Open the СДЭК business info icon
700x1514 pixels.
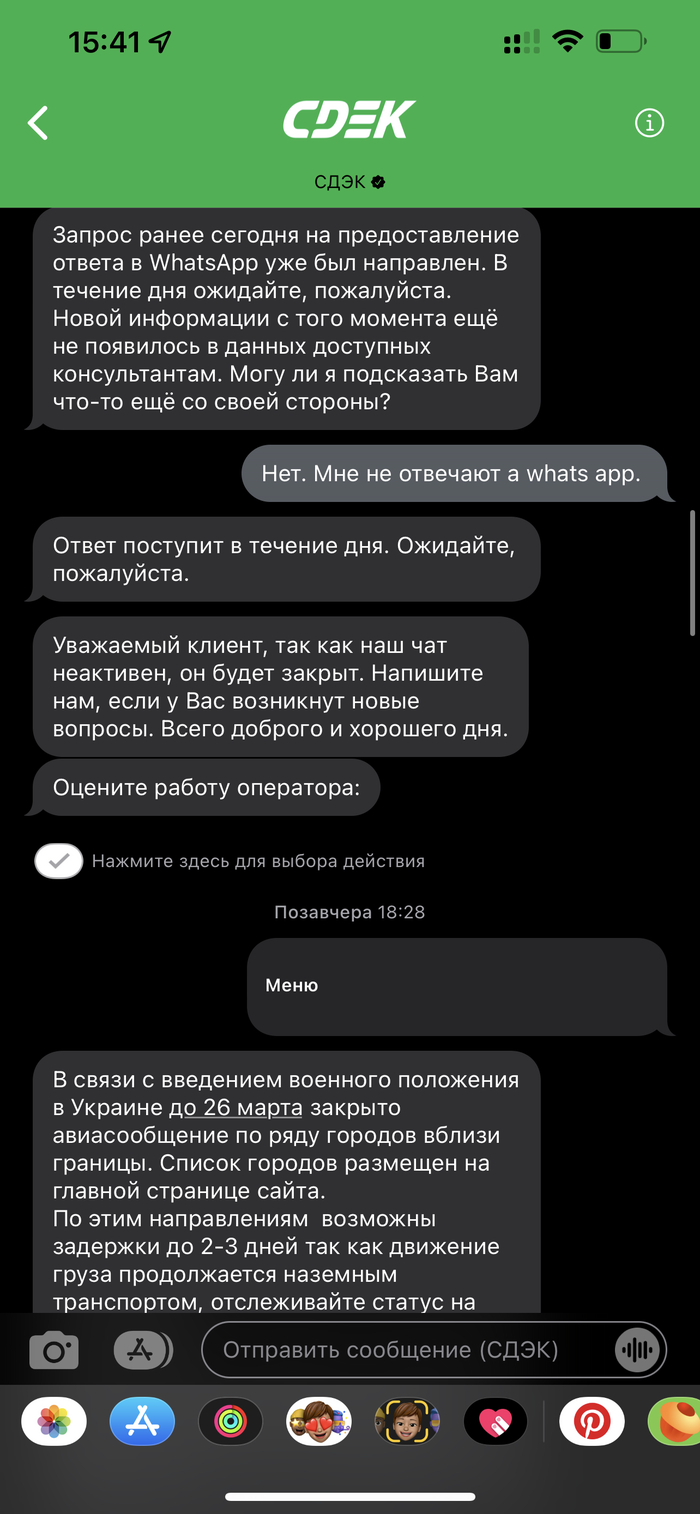(x=650, y=123)
